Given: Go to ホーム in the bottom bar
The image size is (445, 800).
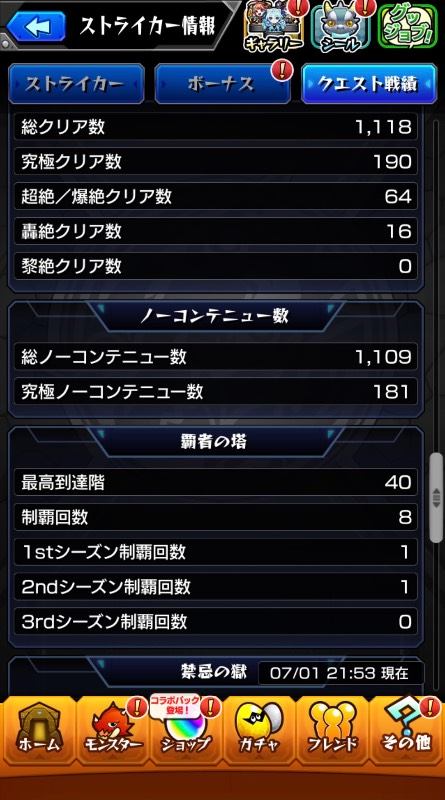Looking at the screenshot, I should 38,729.
